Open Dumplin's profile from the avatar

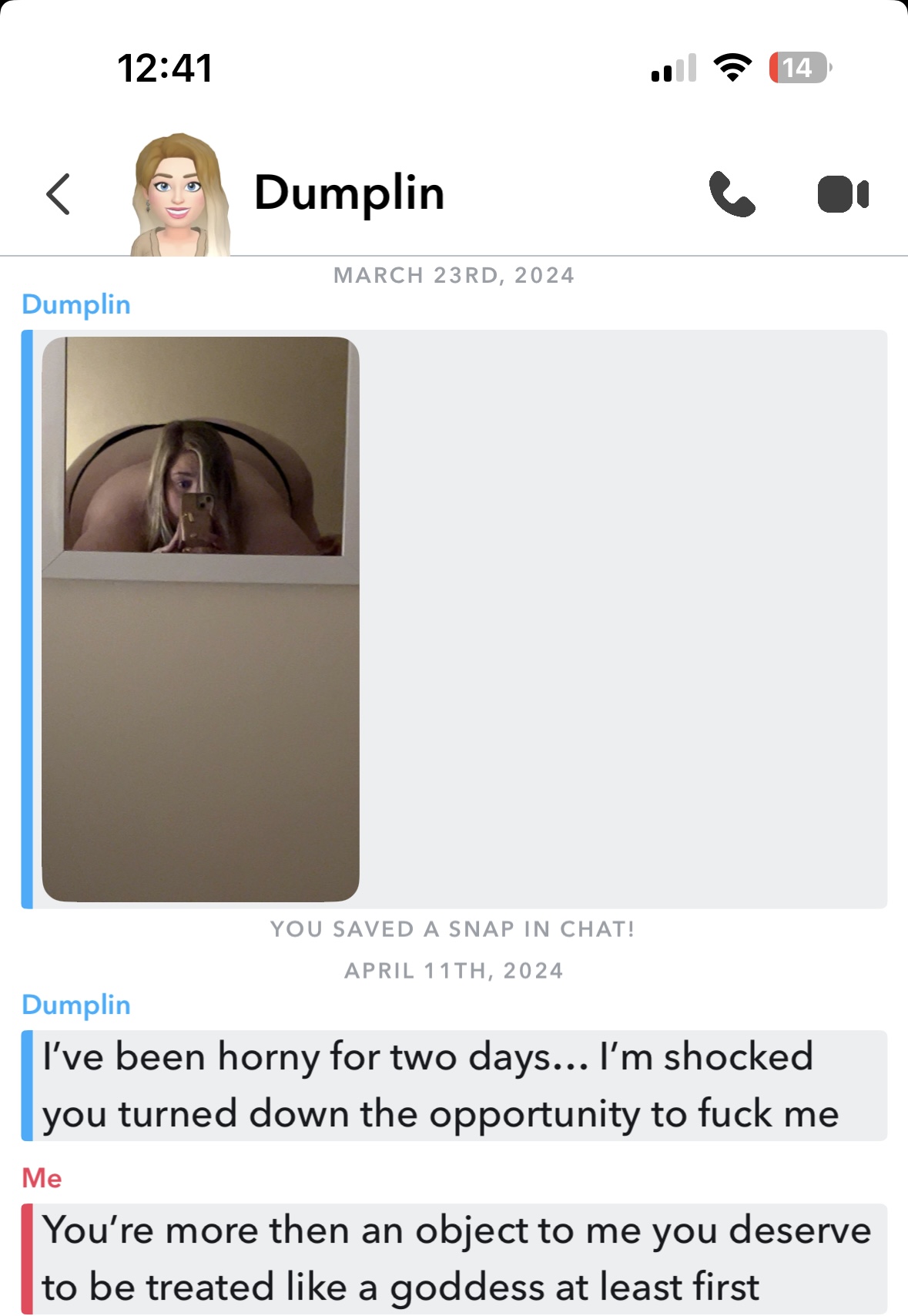(179, 196)
